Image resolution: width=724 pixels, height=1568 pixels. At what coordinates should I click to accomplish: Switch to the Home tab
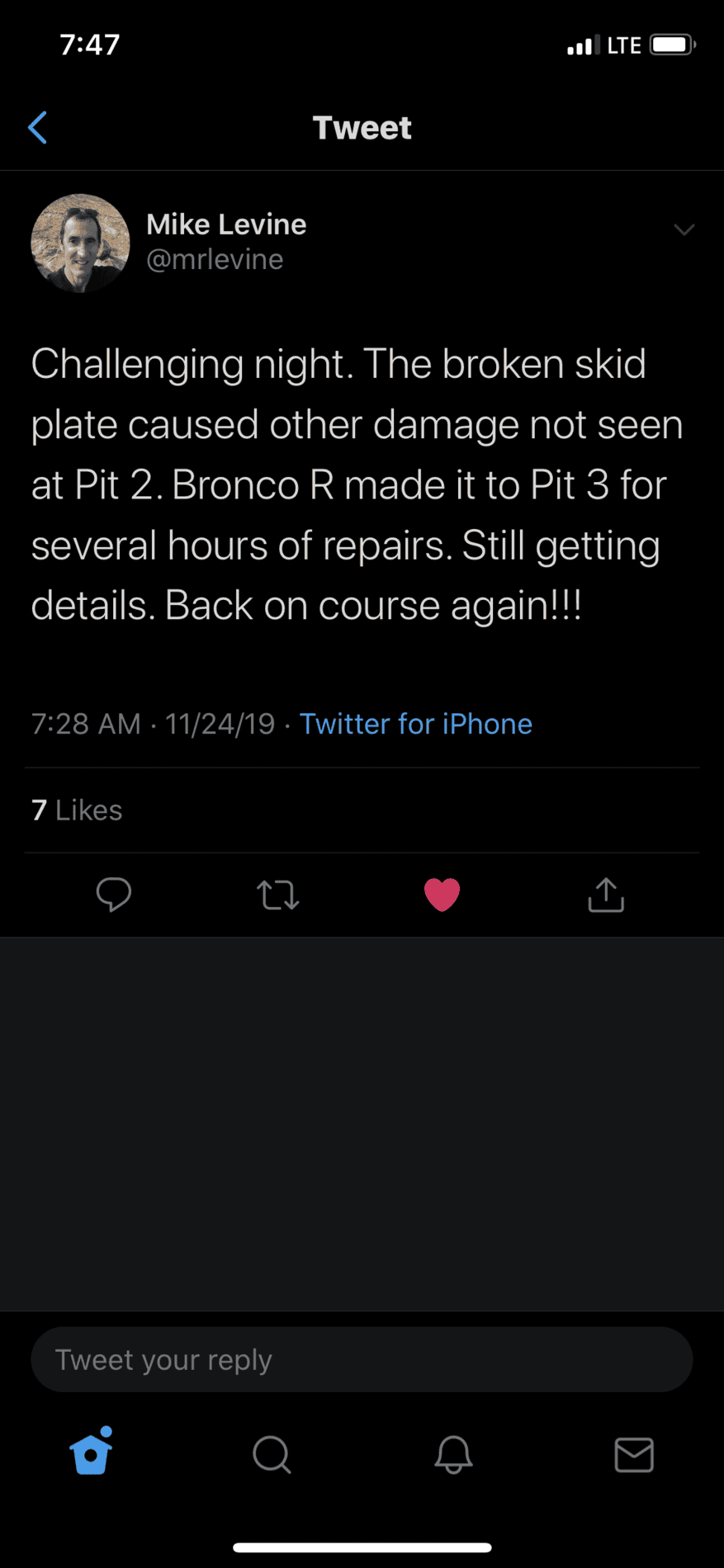coord(91,1452)
